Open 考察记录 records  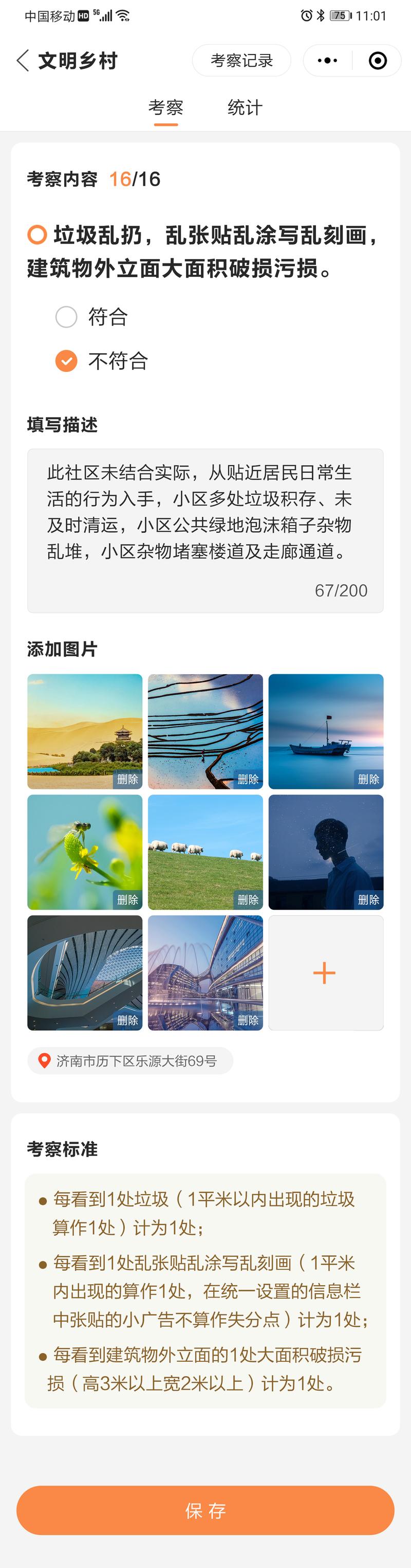(x=241, y=61)
